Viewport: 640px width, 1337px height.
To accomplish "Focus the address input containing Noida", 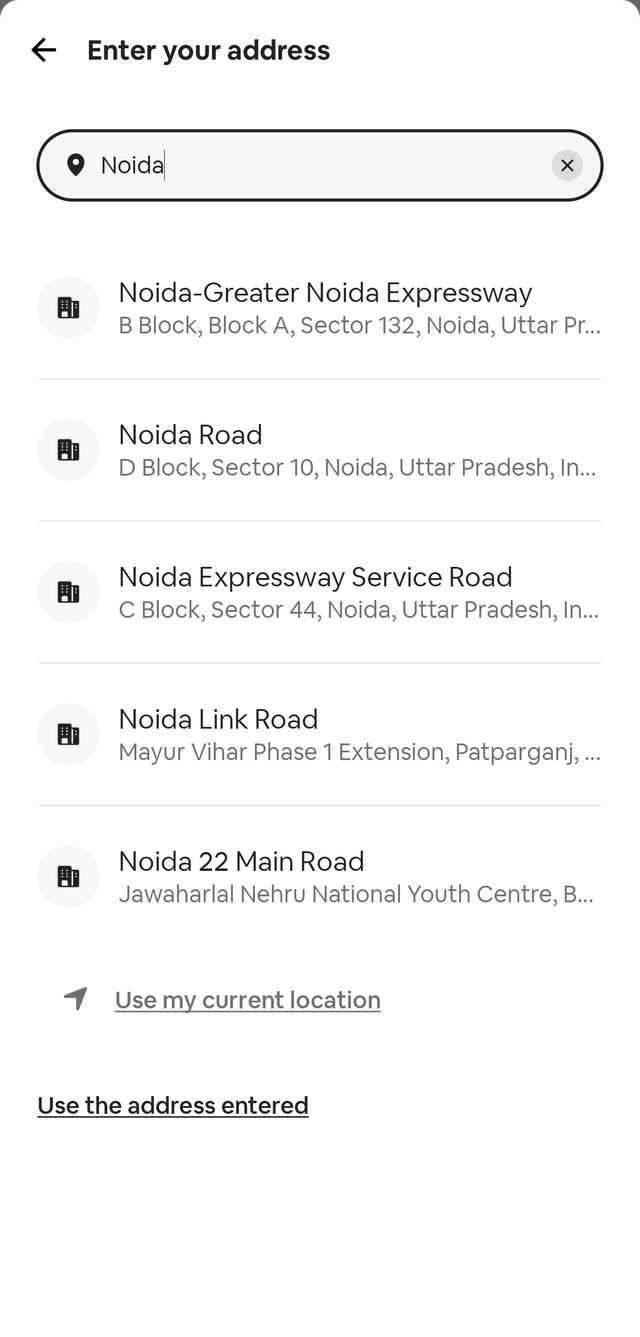I will (320, 165).
